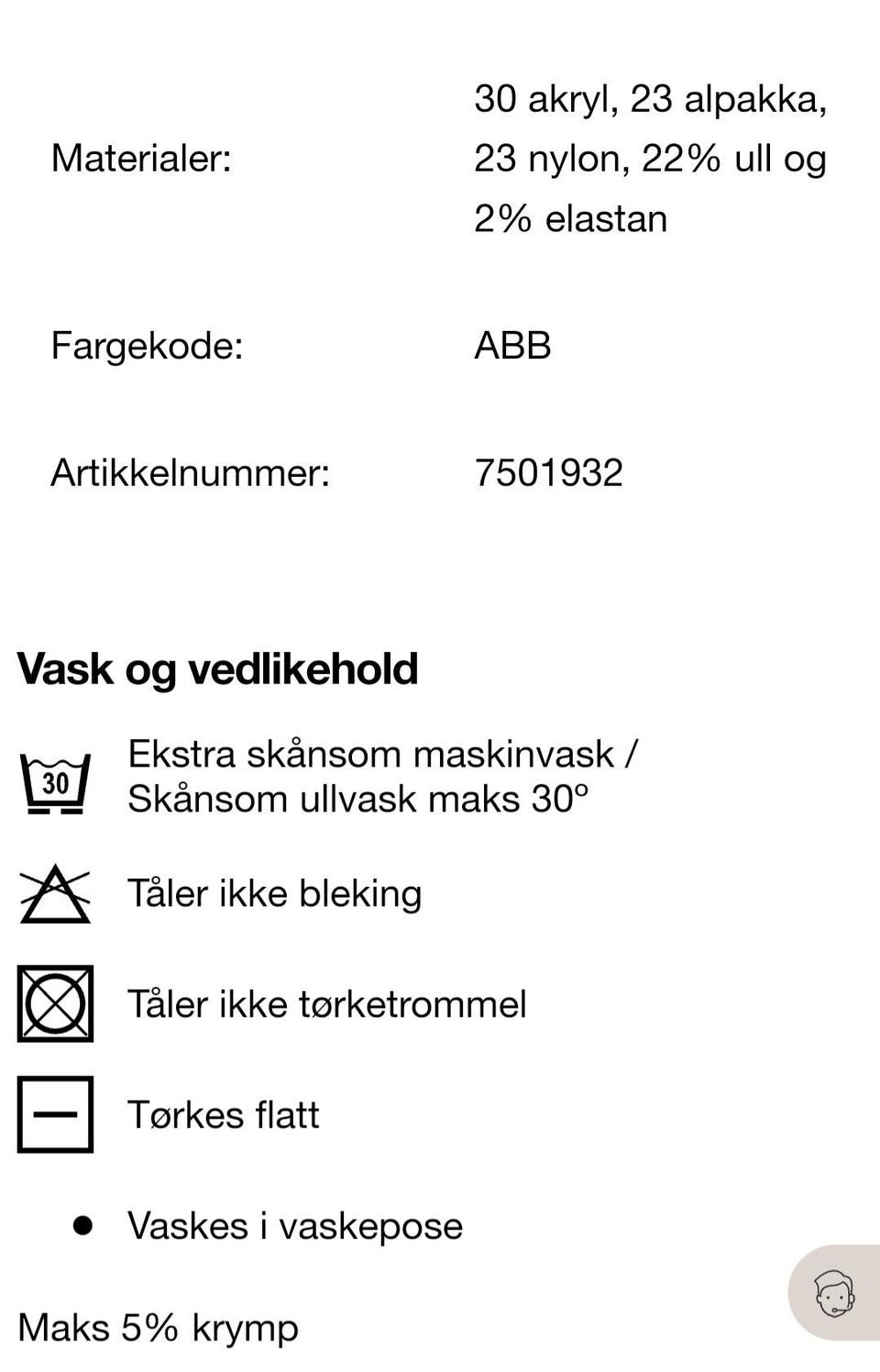Screen dimensions: 880x1372
Task: Click the article number 7501932
Action: (550, 474)
